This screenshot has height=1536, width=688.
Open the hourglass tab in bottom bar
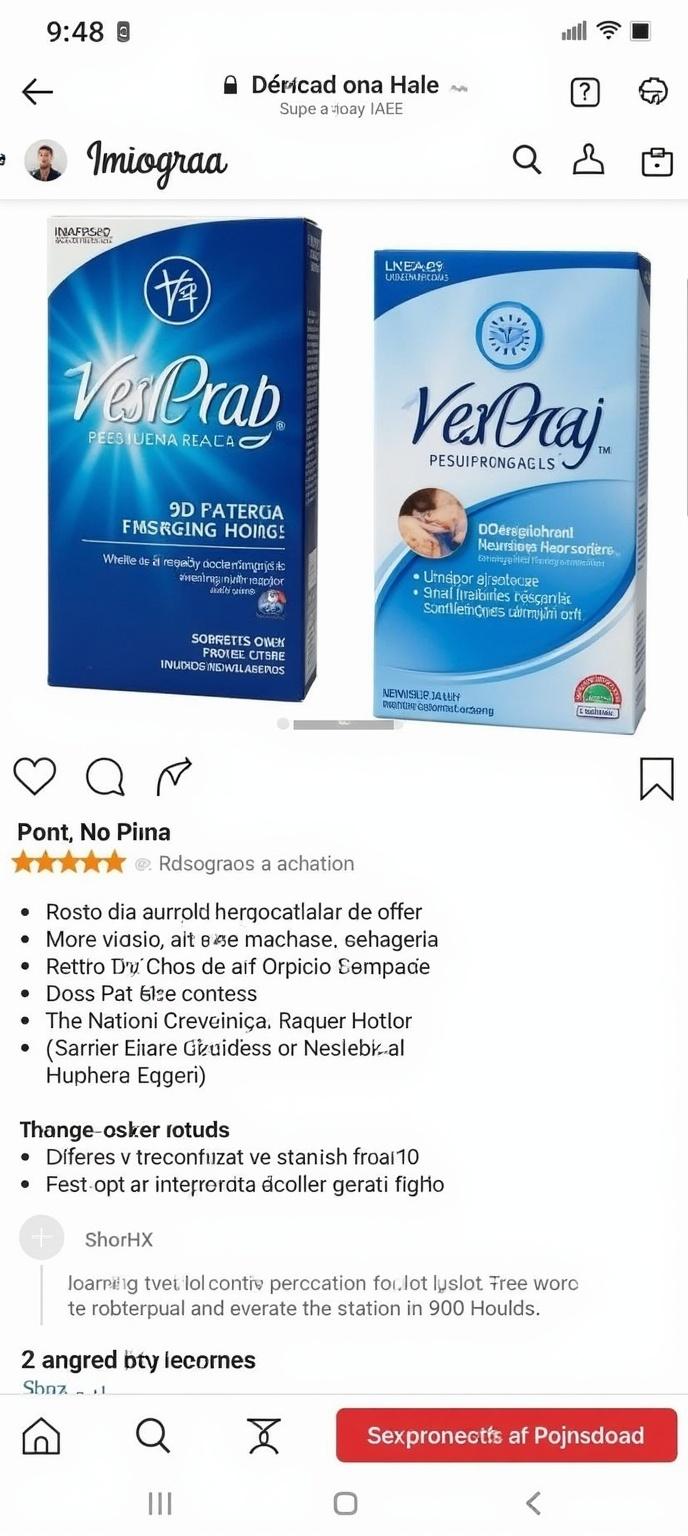(264, 1436)
